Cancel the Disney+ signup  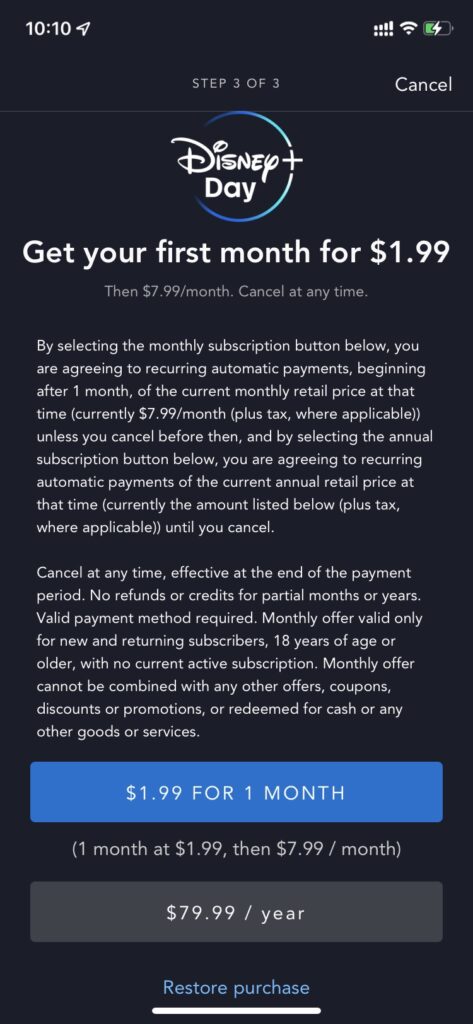click(423, 84)
